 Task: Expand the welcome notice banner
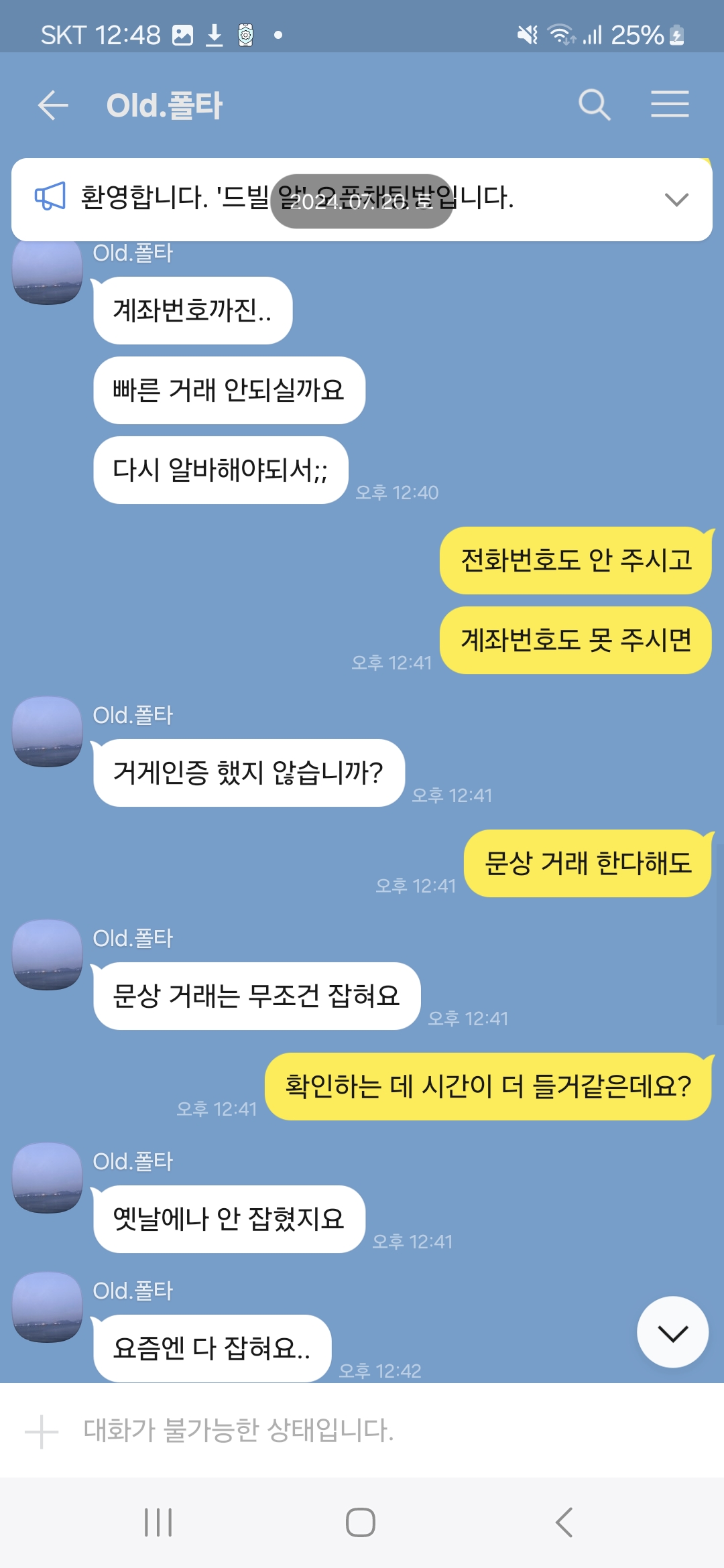[676, 199]
